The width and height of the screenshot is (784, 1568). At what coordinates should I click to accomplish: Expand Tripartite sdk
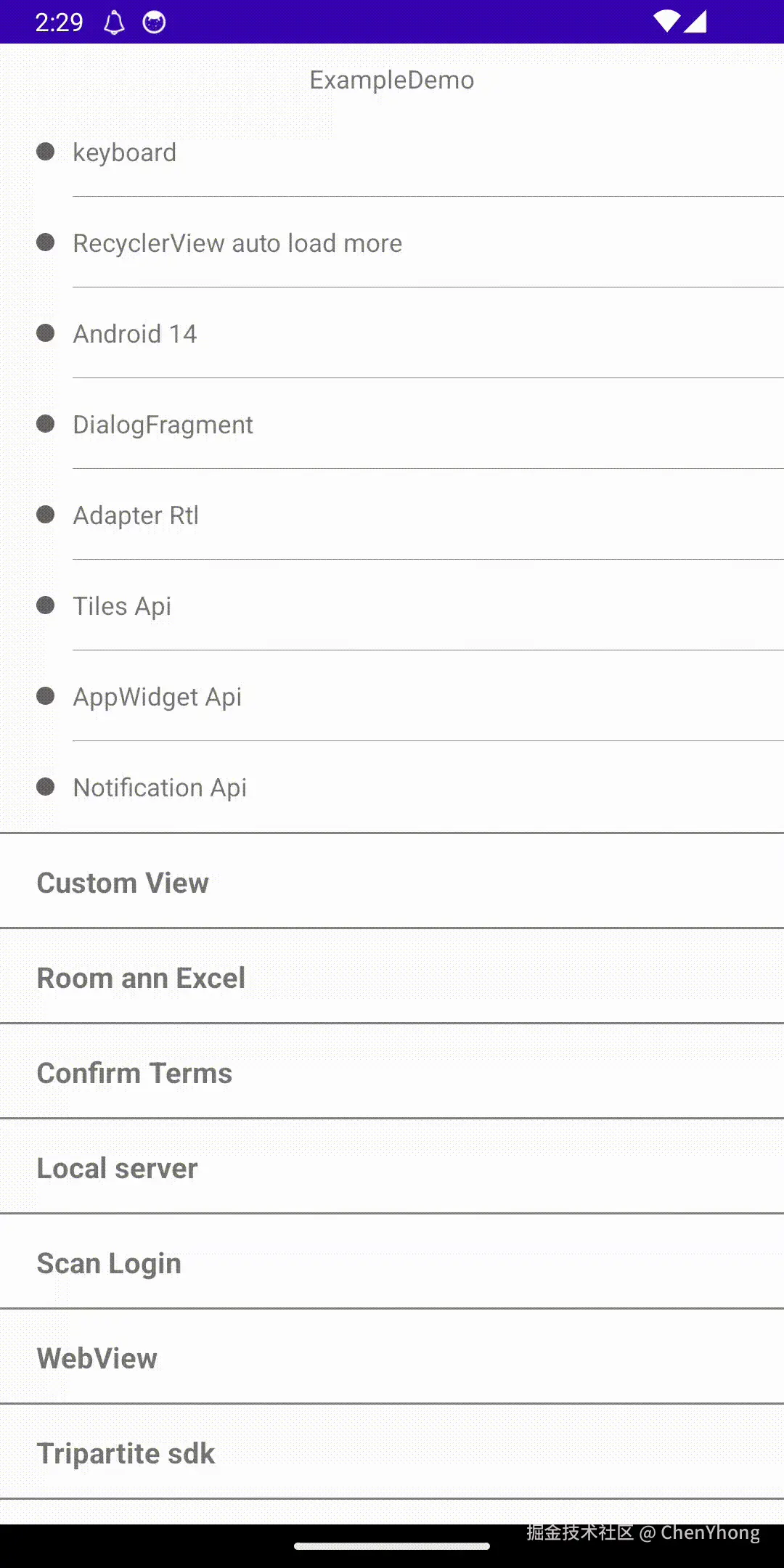click(126, 1453)
